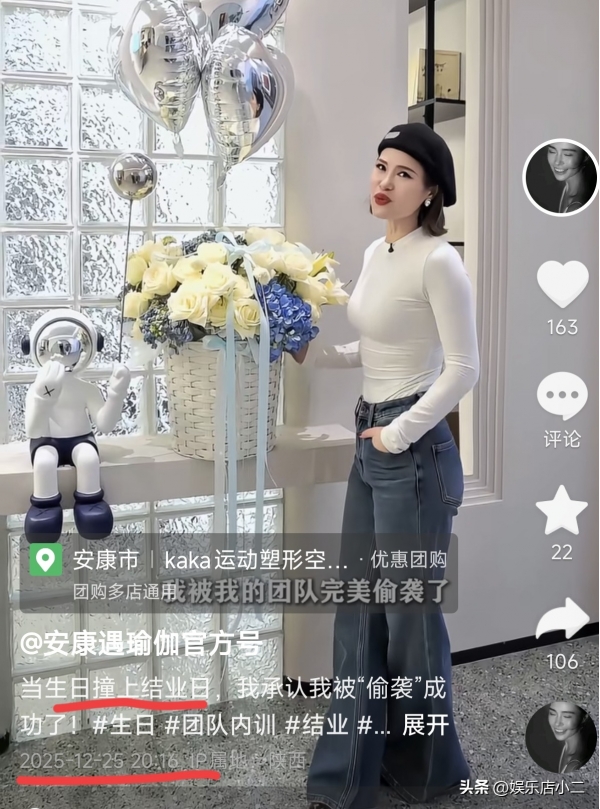Open the #生日 hashtag
The image size is (600, 809).
tap(110, 726)
